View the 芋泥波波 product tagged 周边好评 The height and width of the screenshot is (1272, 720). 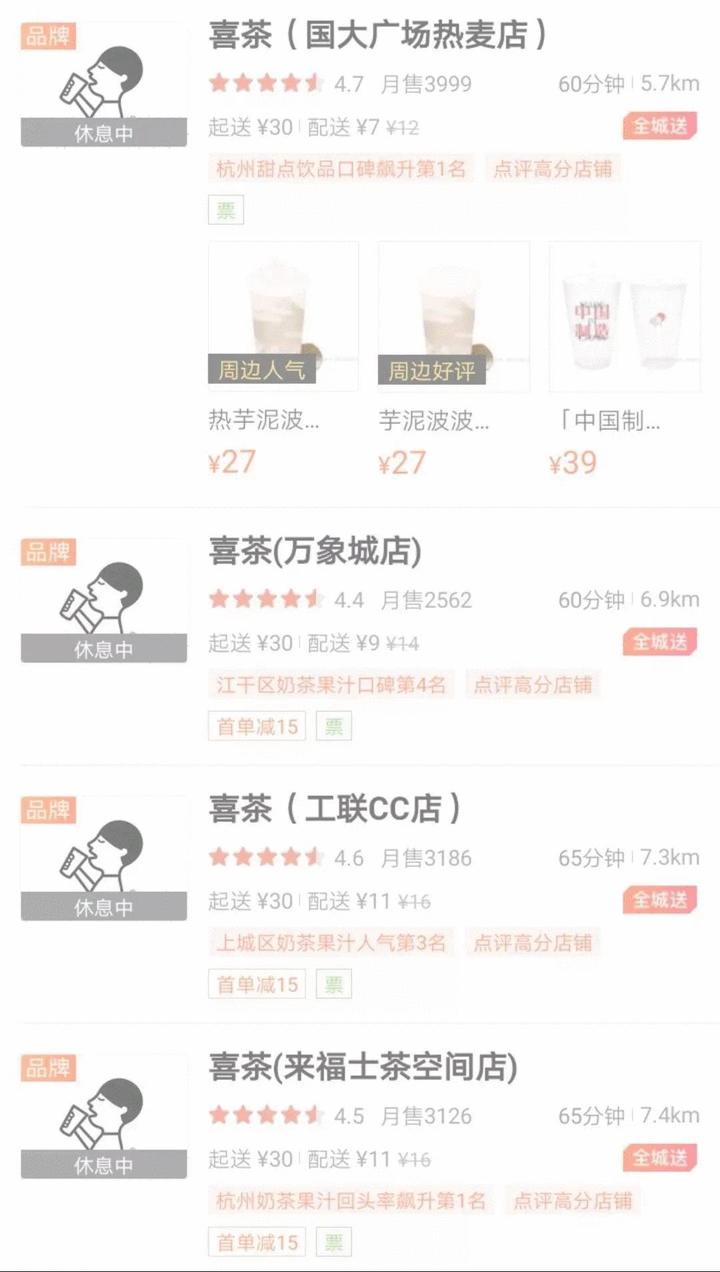(453, 318)
